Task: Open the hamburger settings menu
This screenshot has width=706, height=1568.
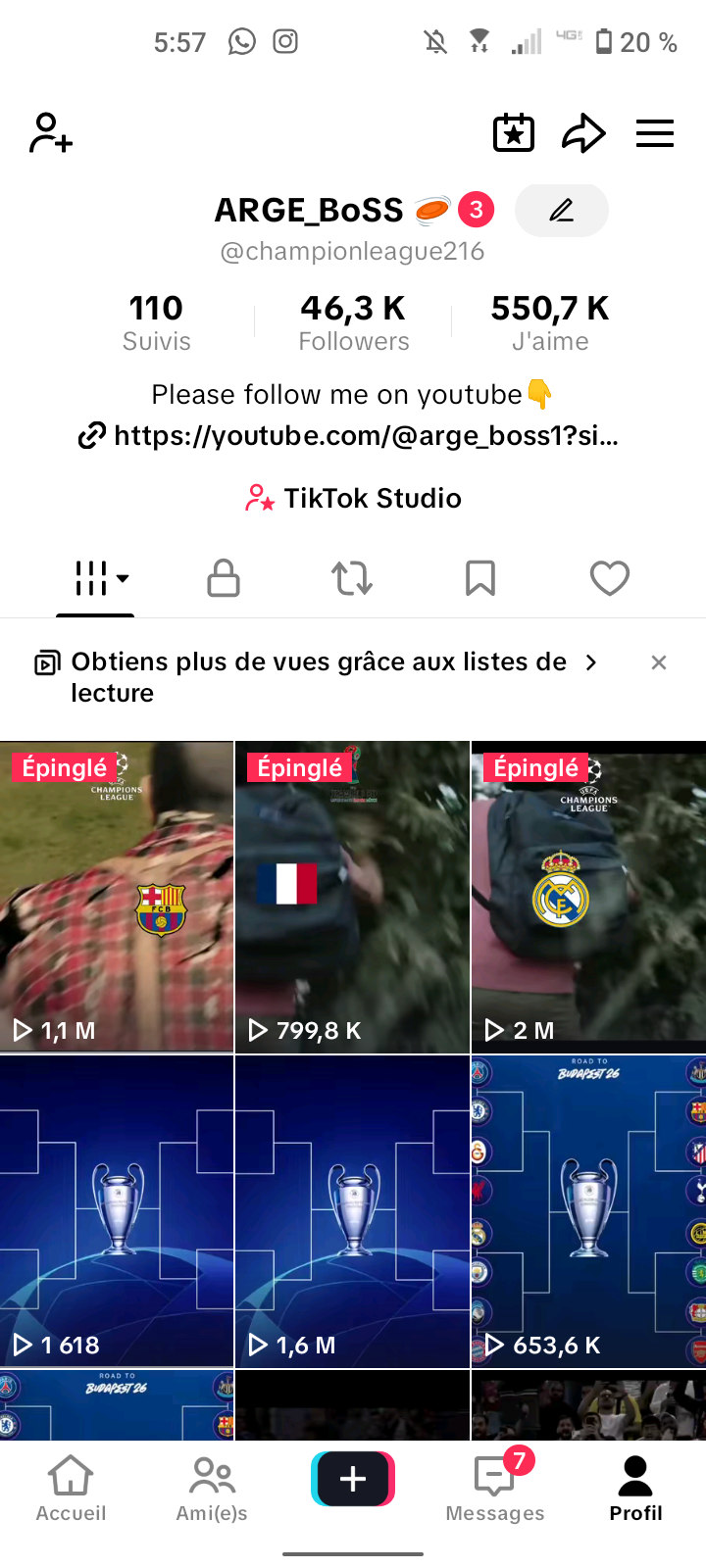Action: pyautogui.click(x=655, y=132)
